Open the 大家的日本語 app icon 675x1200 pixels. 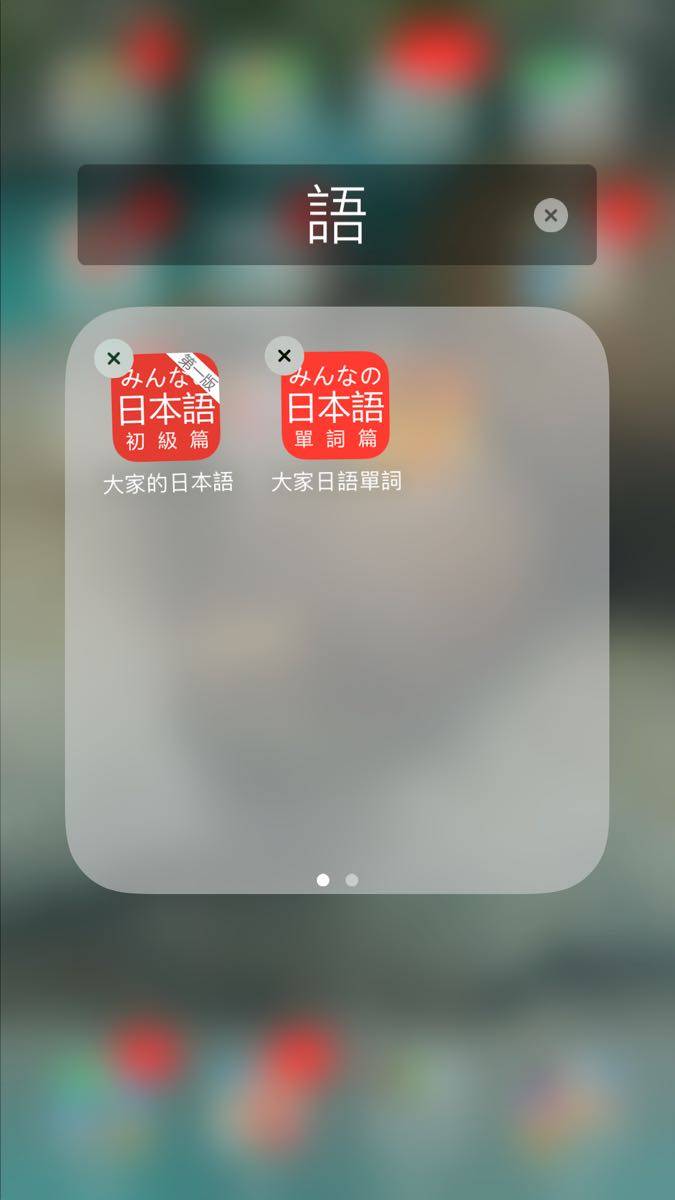(x=166, y=408)
